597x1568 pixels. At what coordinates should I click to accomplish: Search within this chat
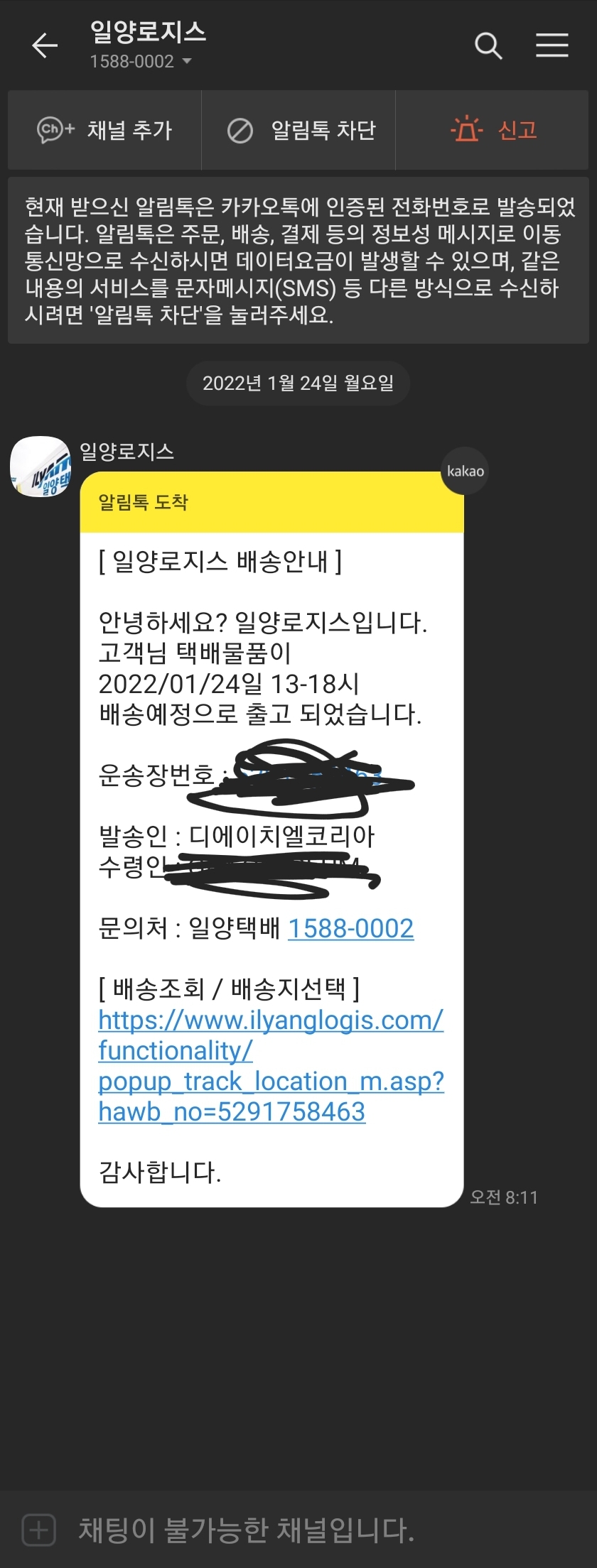488,46
